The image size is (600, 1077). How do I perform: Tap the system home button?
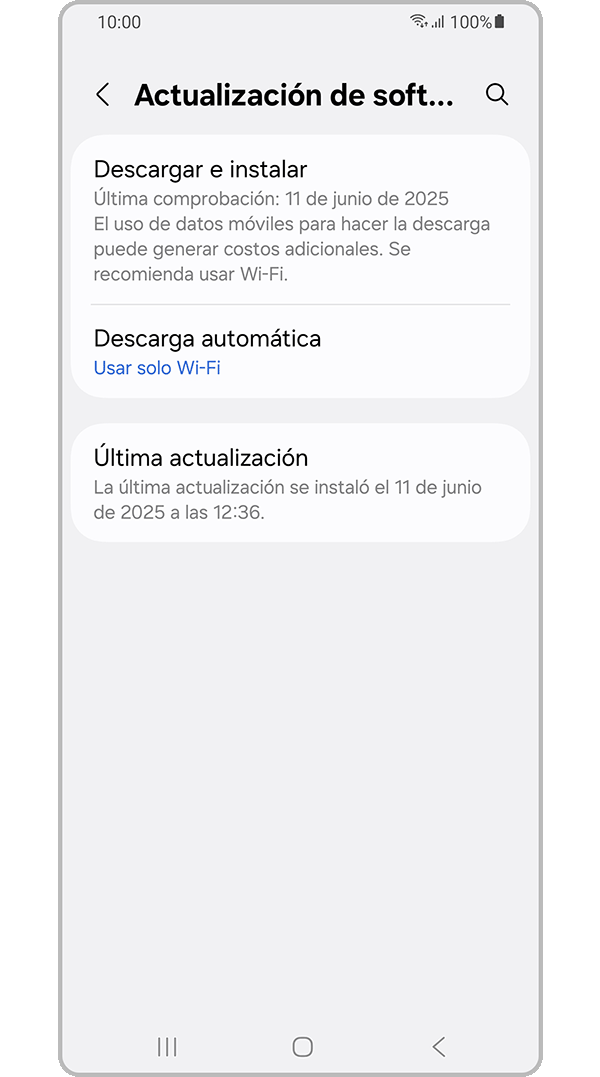(x=302, y=1046)
